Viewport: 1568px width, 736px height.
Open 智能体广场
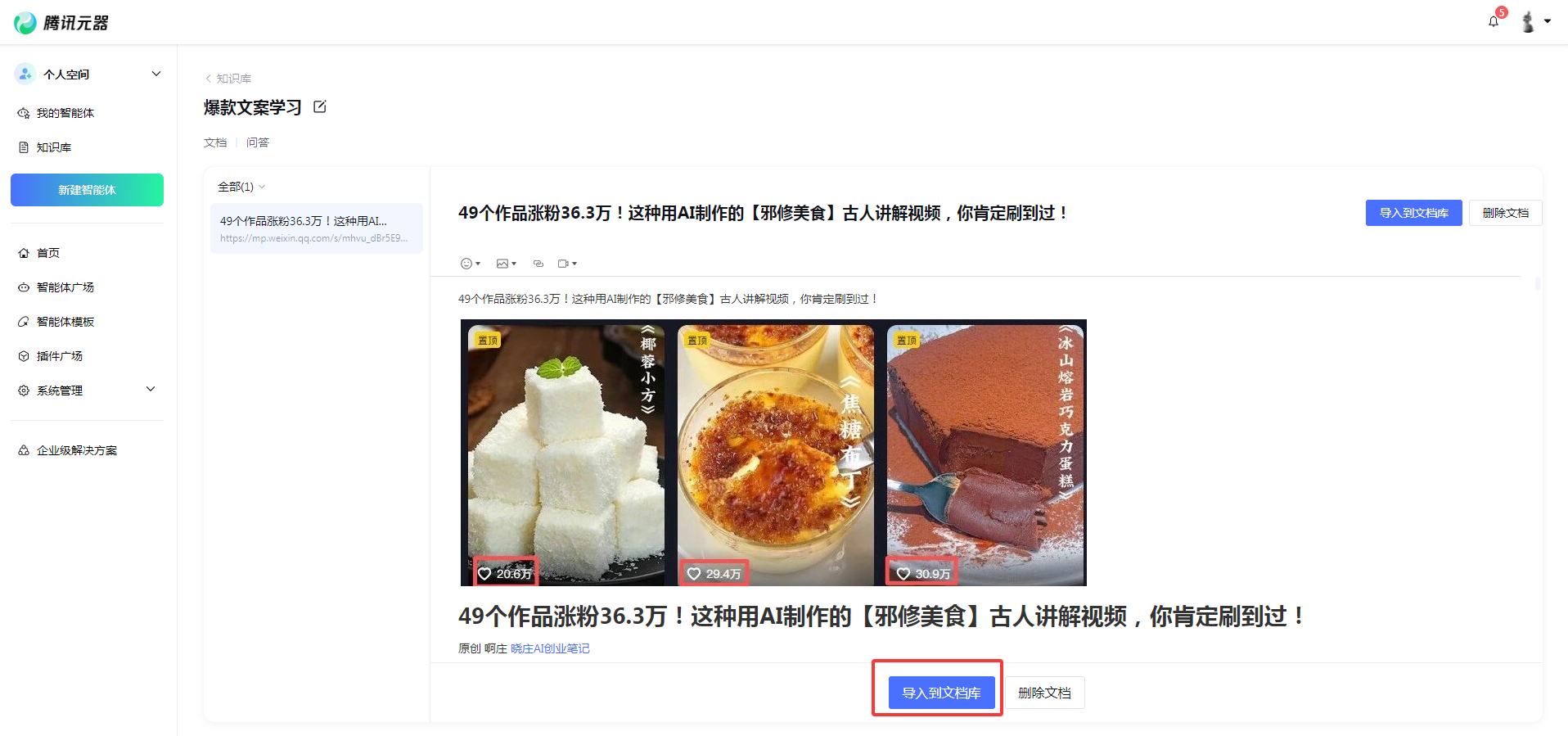tap(65, 287)
